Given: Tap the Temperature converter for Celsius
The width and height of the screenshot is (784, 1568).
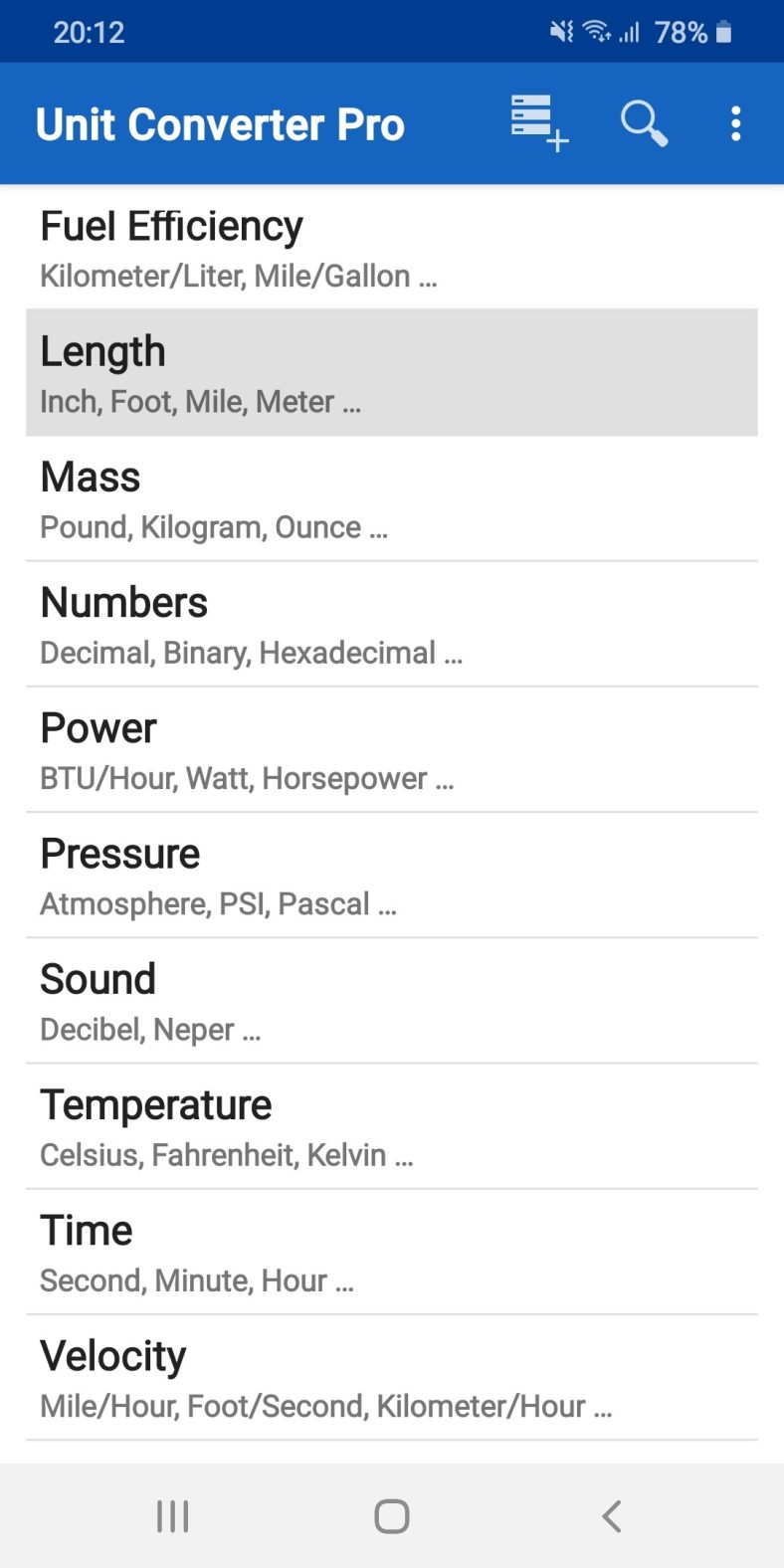Looking at the screenshot, I should (392, 1125).
